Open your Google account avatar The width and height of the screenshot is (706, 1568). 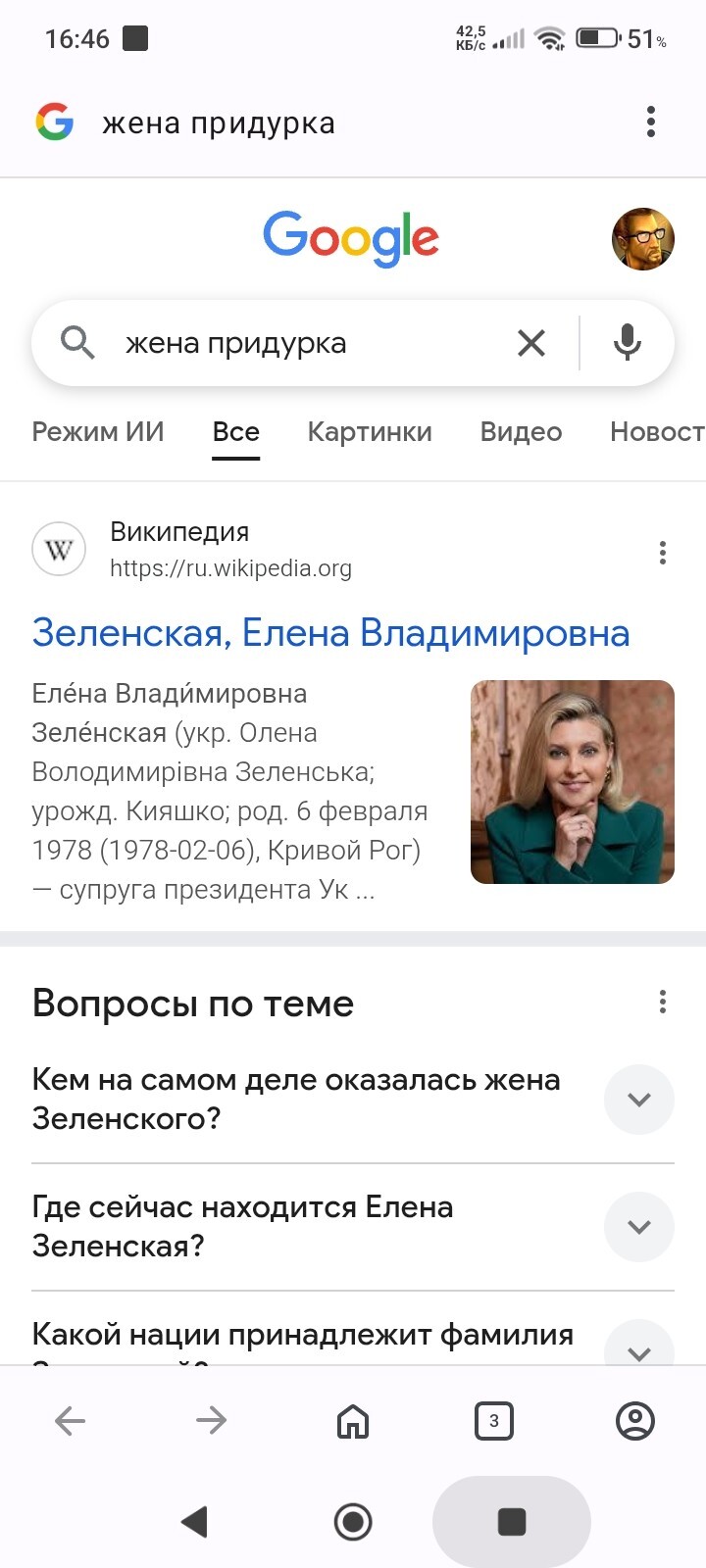coord(642,238)
